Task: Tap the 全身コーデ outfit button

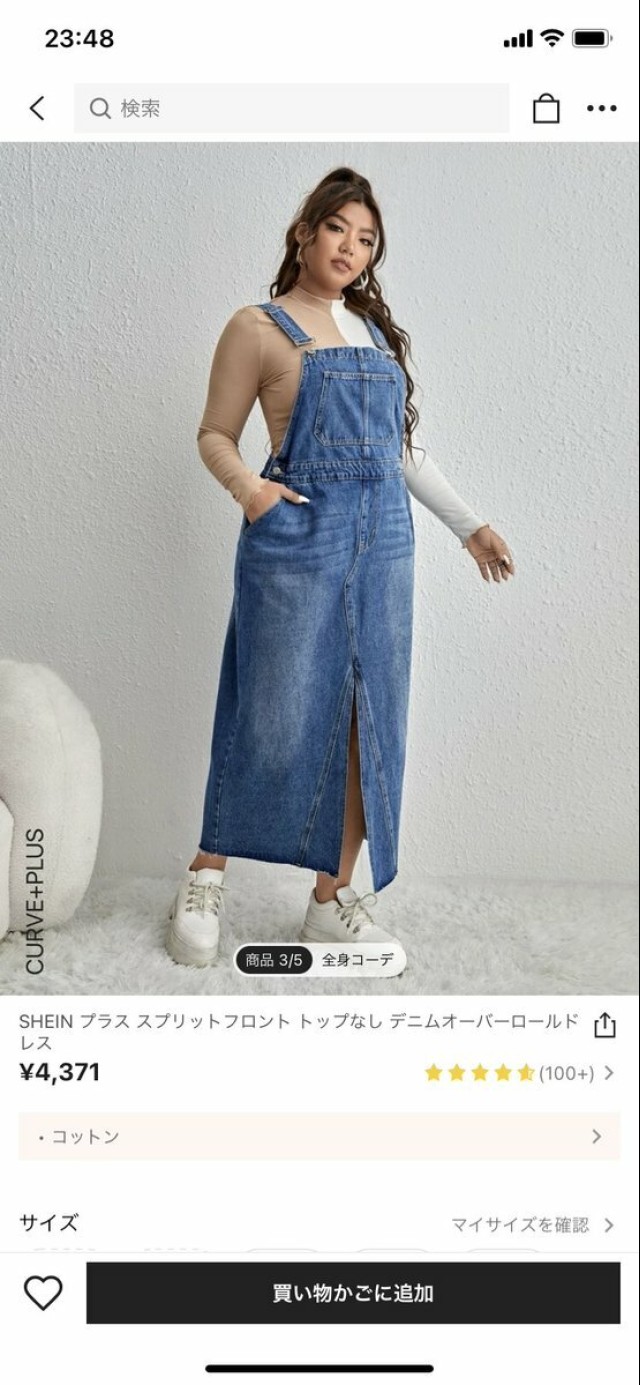Action: click(358, 960)
